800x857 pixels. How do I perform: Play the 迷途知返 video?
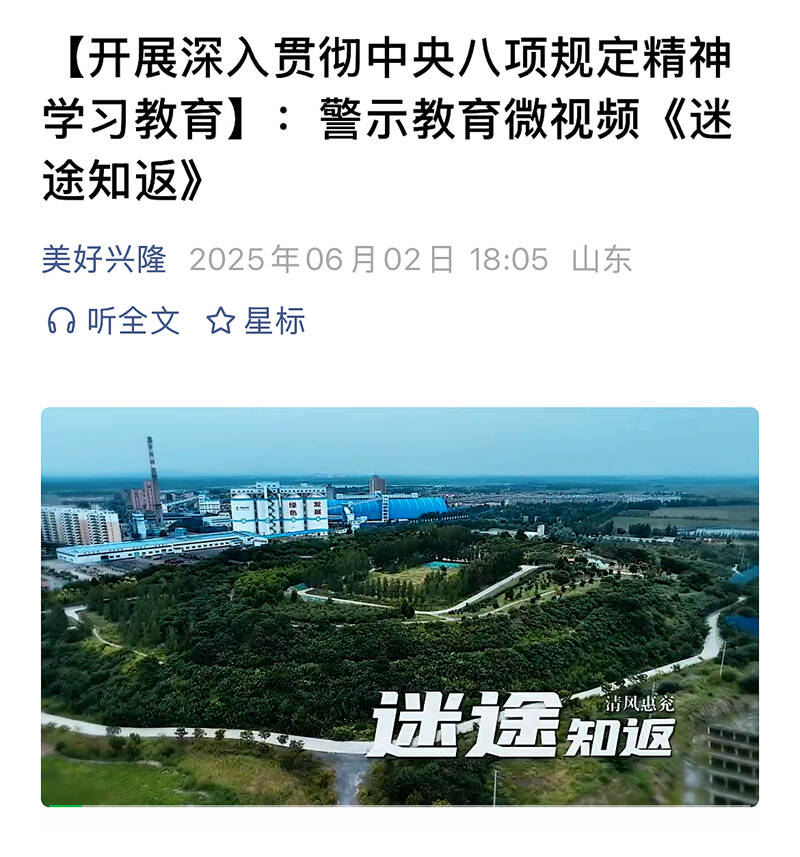tap(400, 606)
